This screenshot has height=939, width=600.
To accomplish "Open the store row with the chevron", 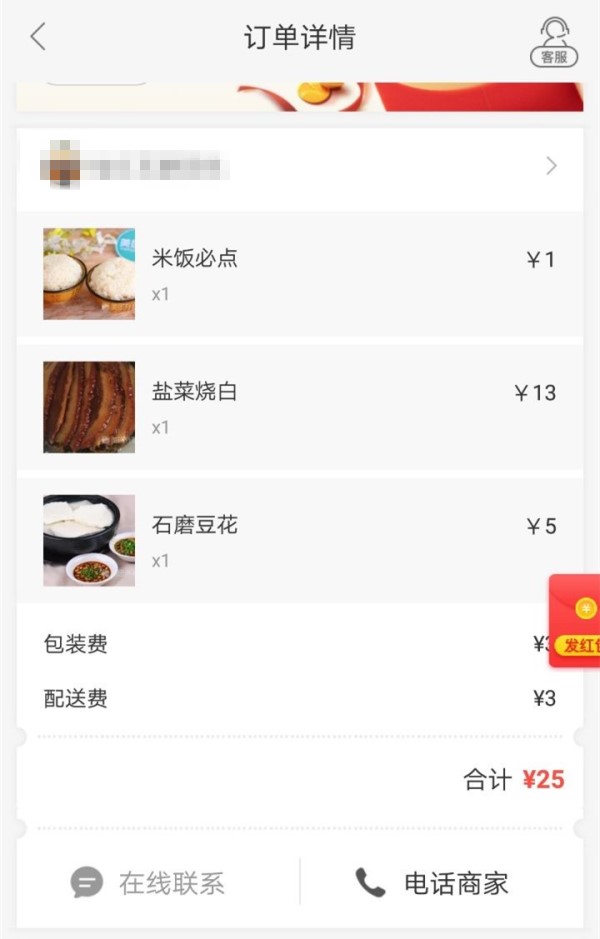I will click(x=299, y=166).
